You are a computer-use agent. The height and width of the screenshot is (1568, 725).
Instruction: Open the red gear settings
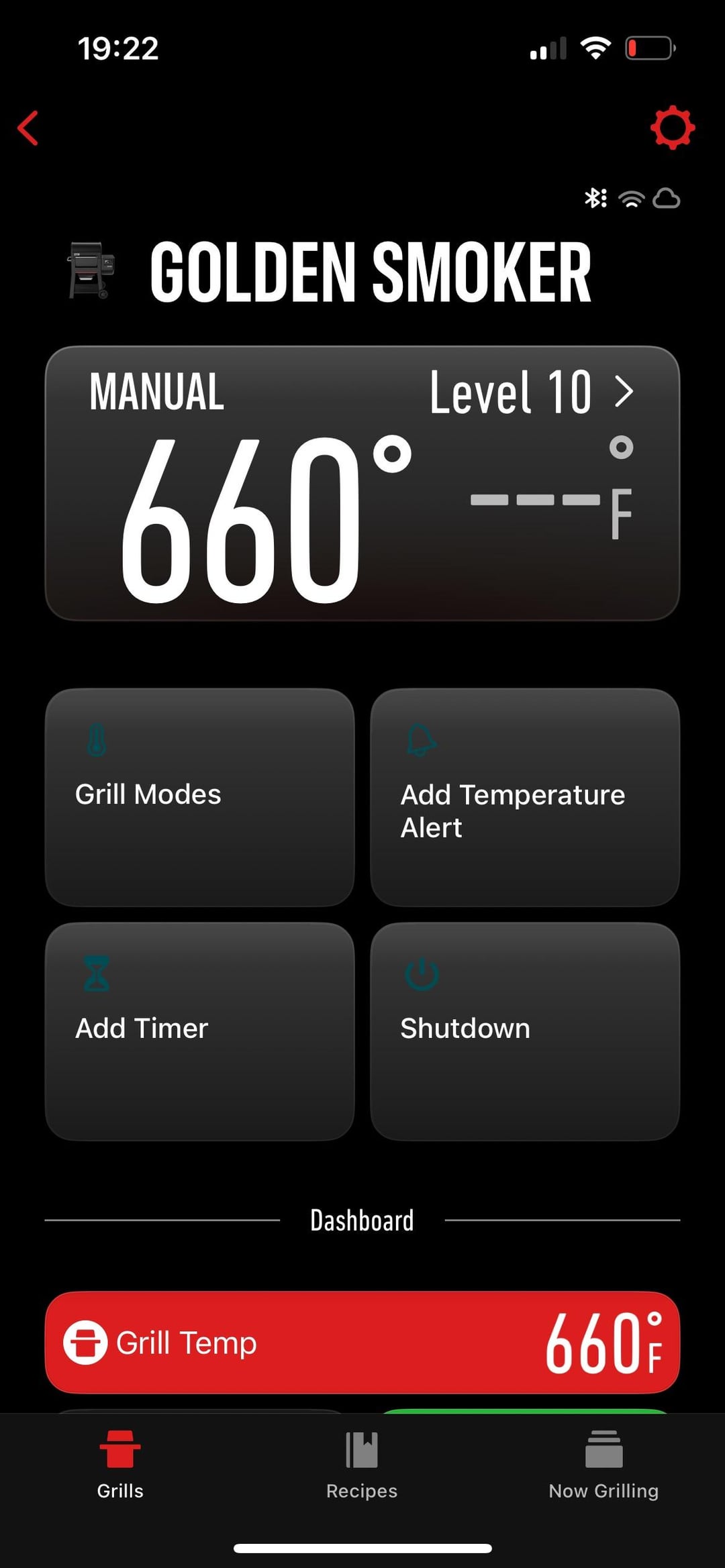(672, 127)
